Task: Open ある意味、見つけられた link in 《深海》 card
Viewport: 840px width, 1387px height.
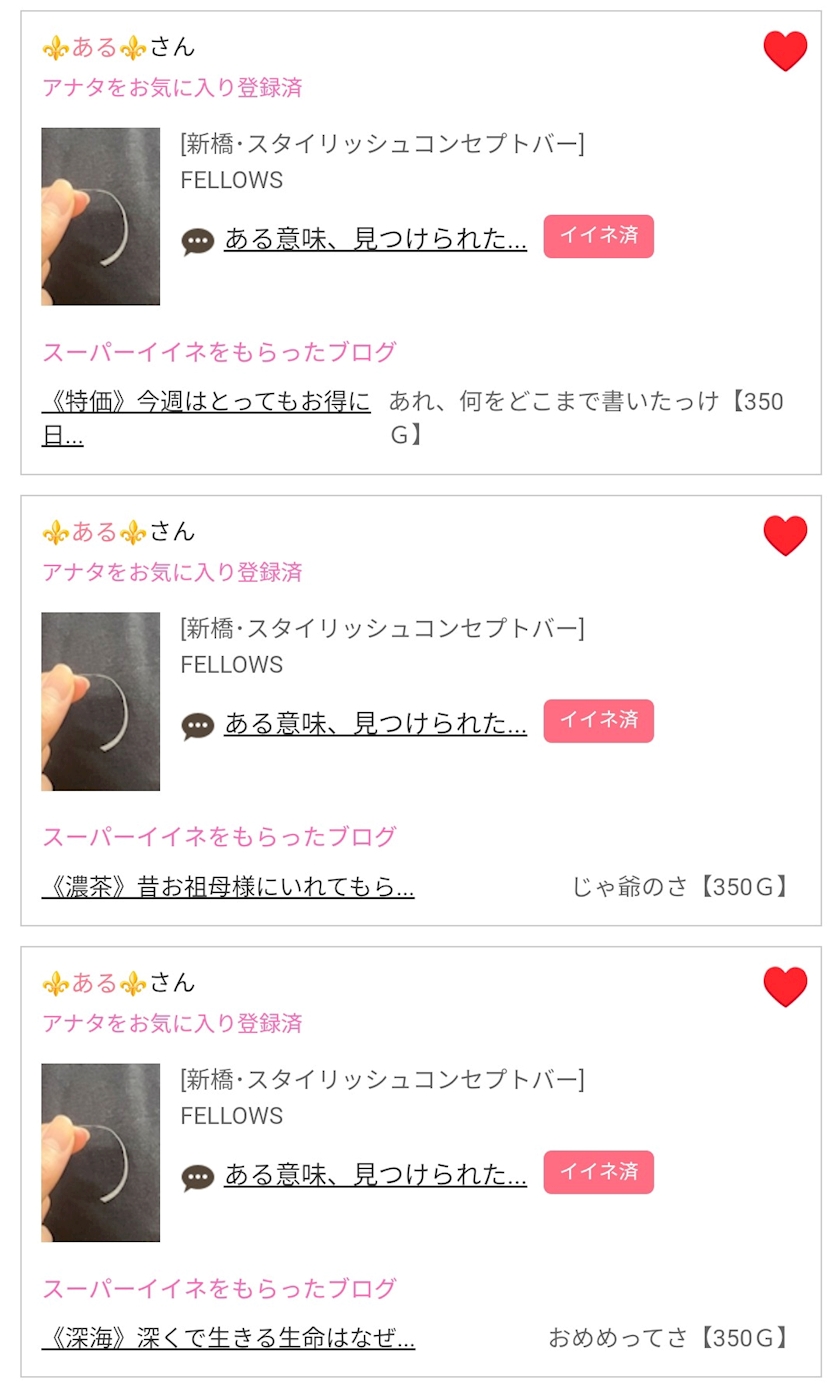Action: click(x=375, y=1175)
